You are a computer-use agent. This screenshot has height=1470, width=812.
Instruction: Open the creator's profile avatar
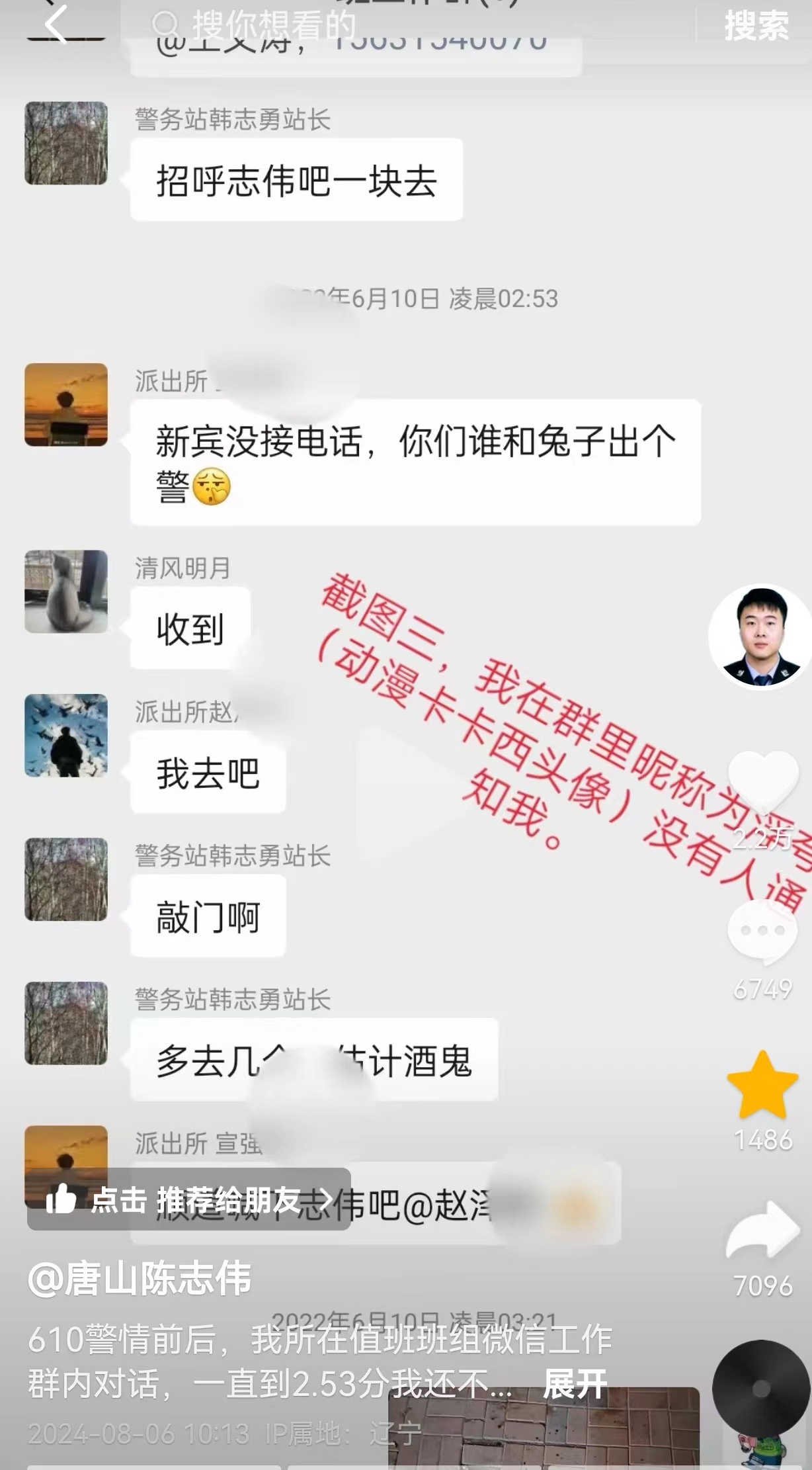click(760, 636)
